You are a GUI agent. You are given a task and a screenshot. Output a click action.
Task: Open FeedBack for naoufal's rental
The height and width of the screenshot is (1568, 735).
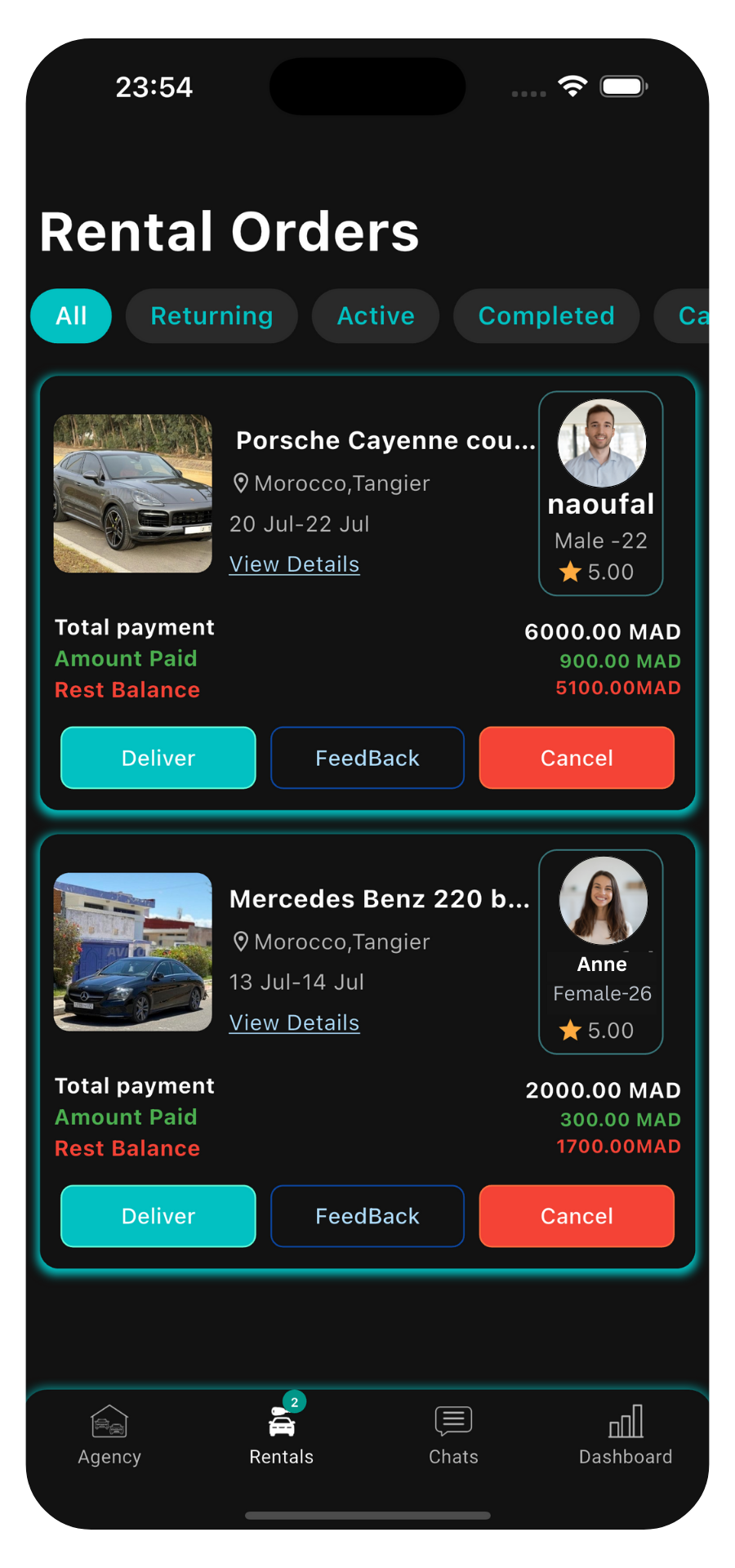pyautogui.click(x=367, y=758)
